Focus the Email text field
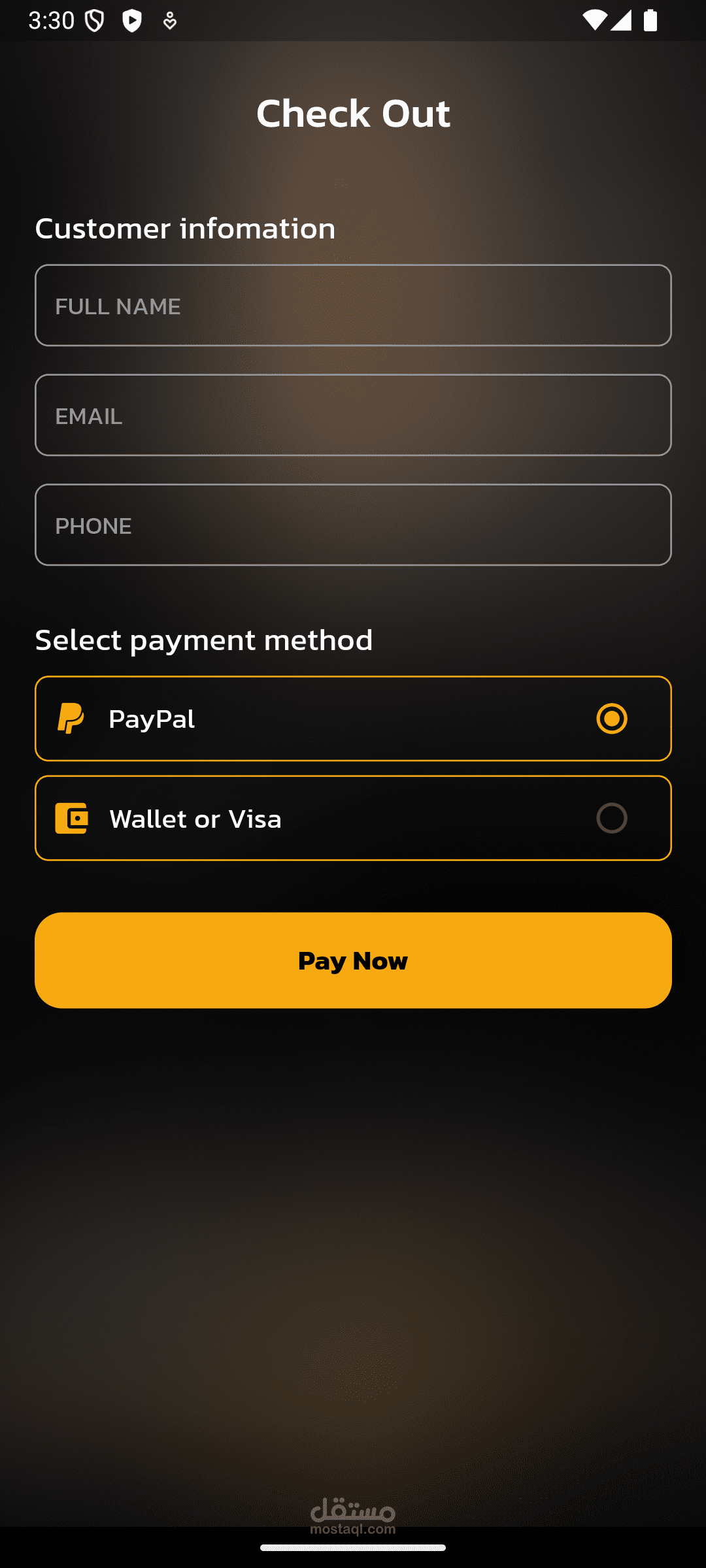The image size is (706, 1568). coord(353,416)
